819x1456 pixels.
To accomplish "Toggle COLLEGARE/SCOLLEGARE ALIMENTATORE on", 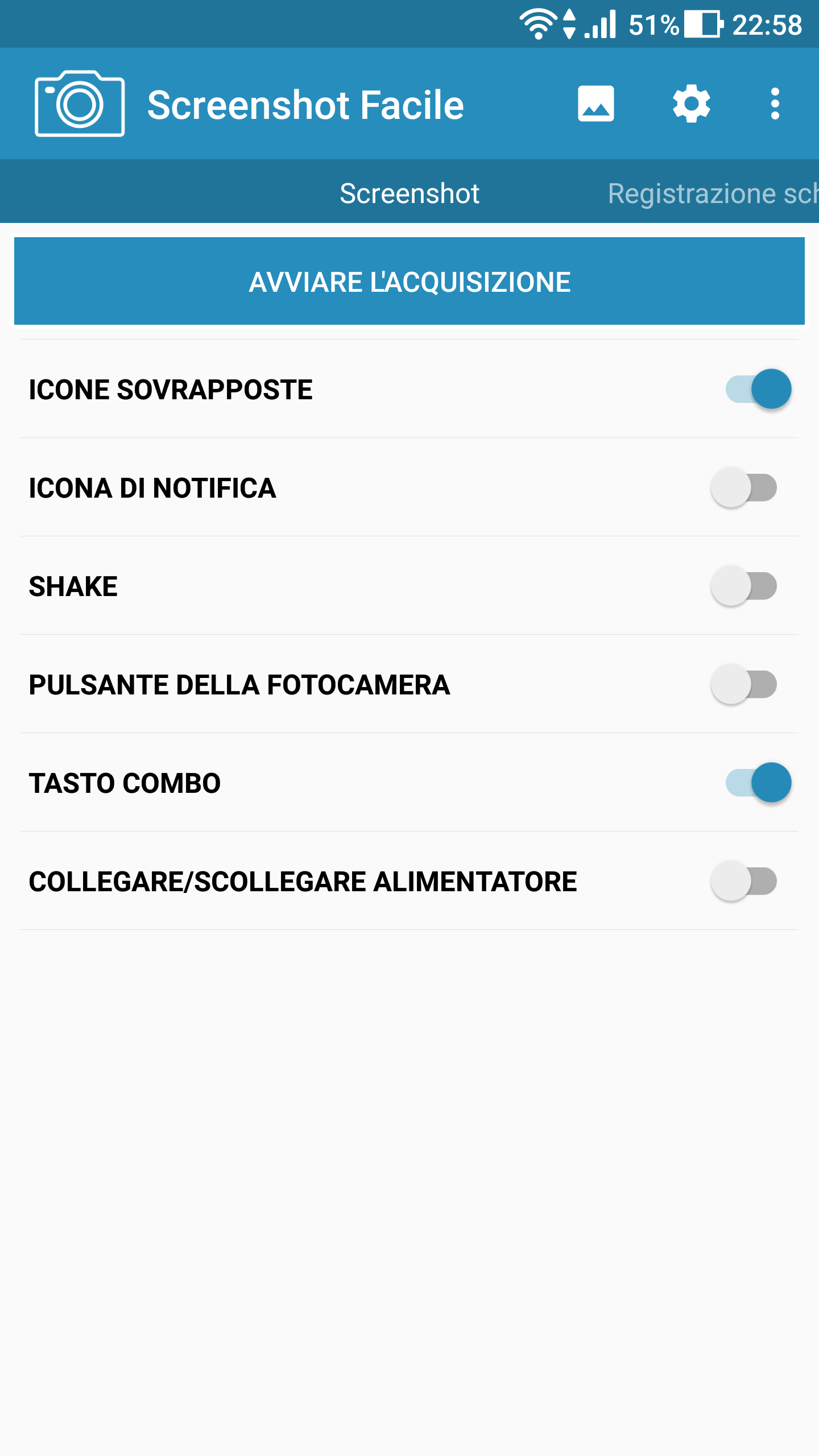I will click(744, 882).
